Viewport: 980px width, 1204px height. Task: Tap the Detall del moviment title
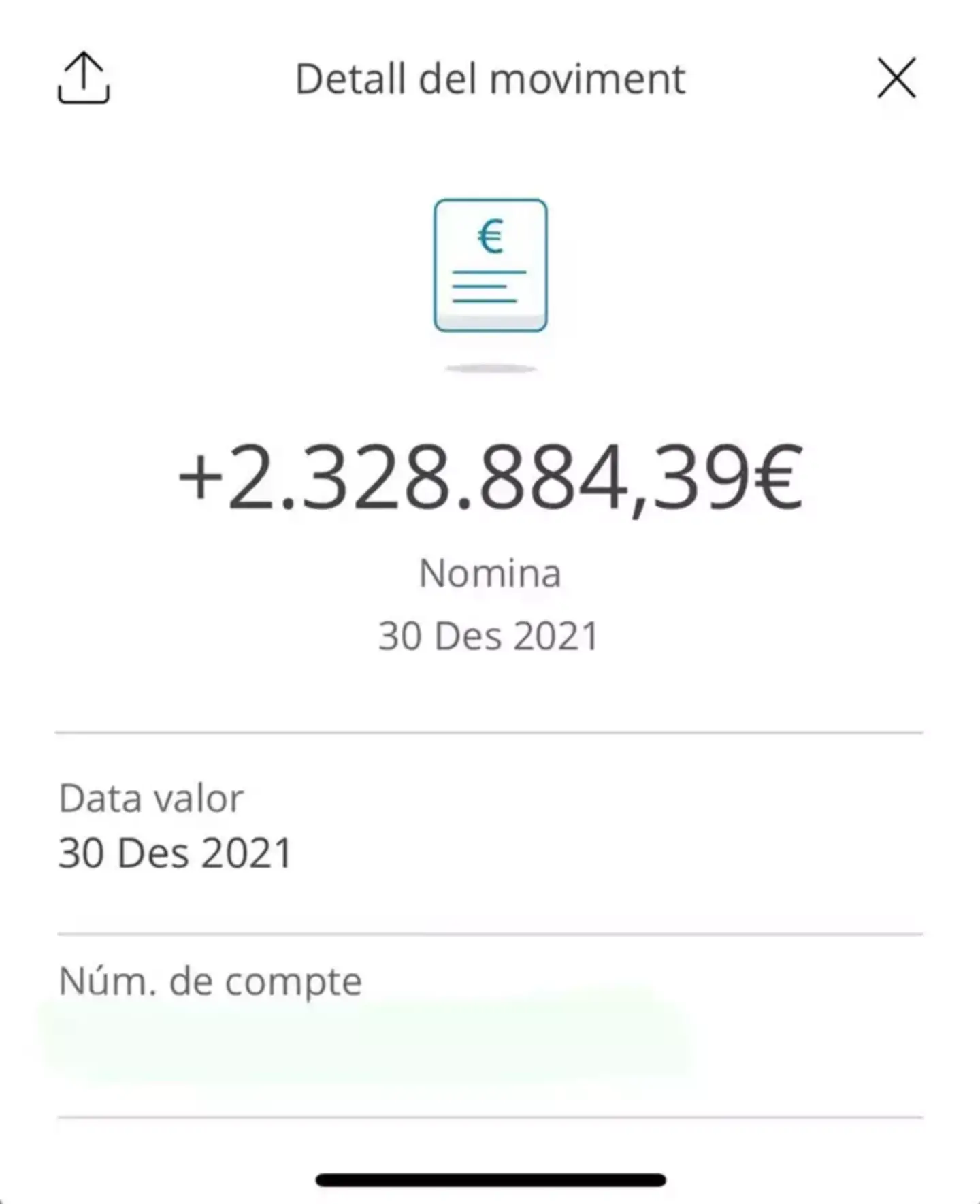[x=490, y=78]
